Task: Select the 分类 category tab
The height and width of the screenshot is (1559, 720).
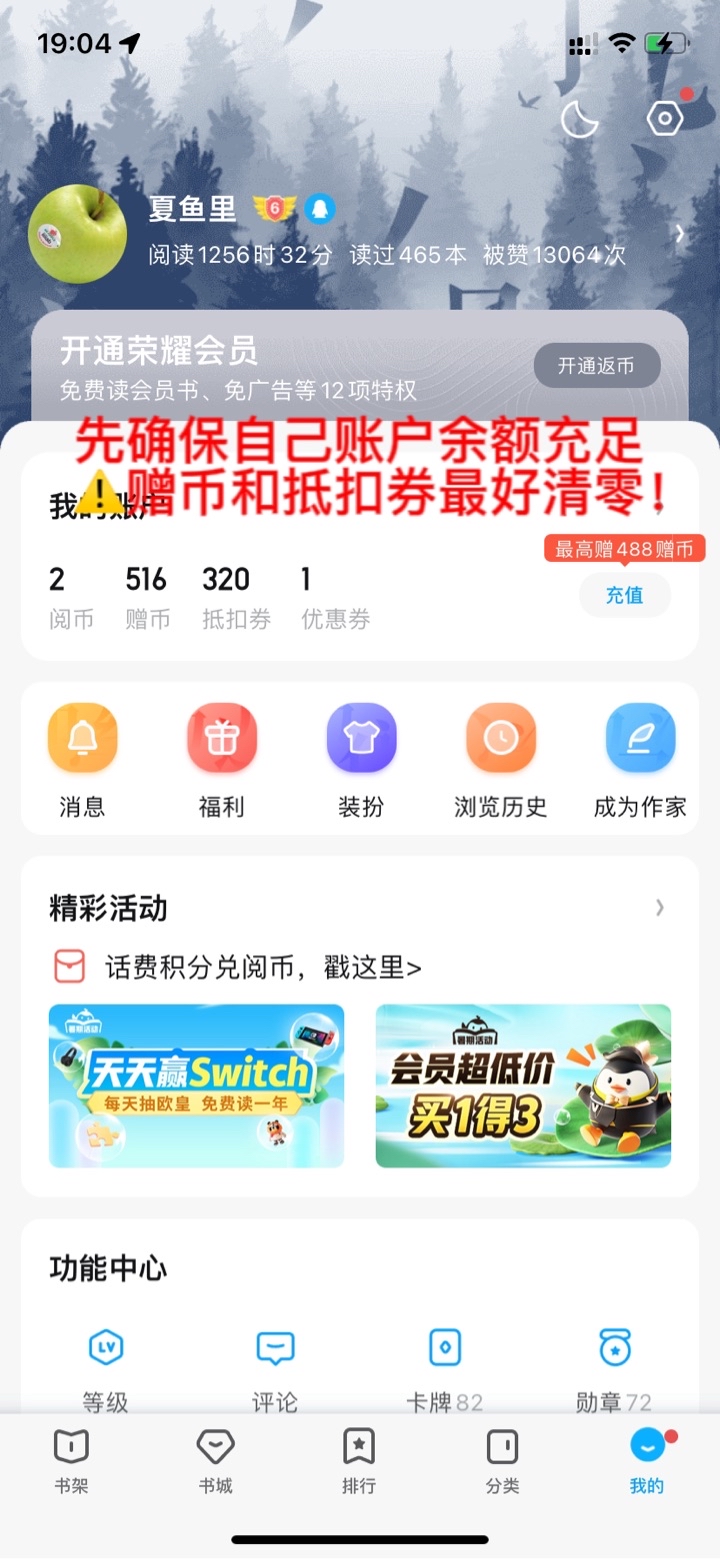Action: click(x=502, y=1462)
